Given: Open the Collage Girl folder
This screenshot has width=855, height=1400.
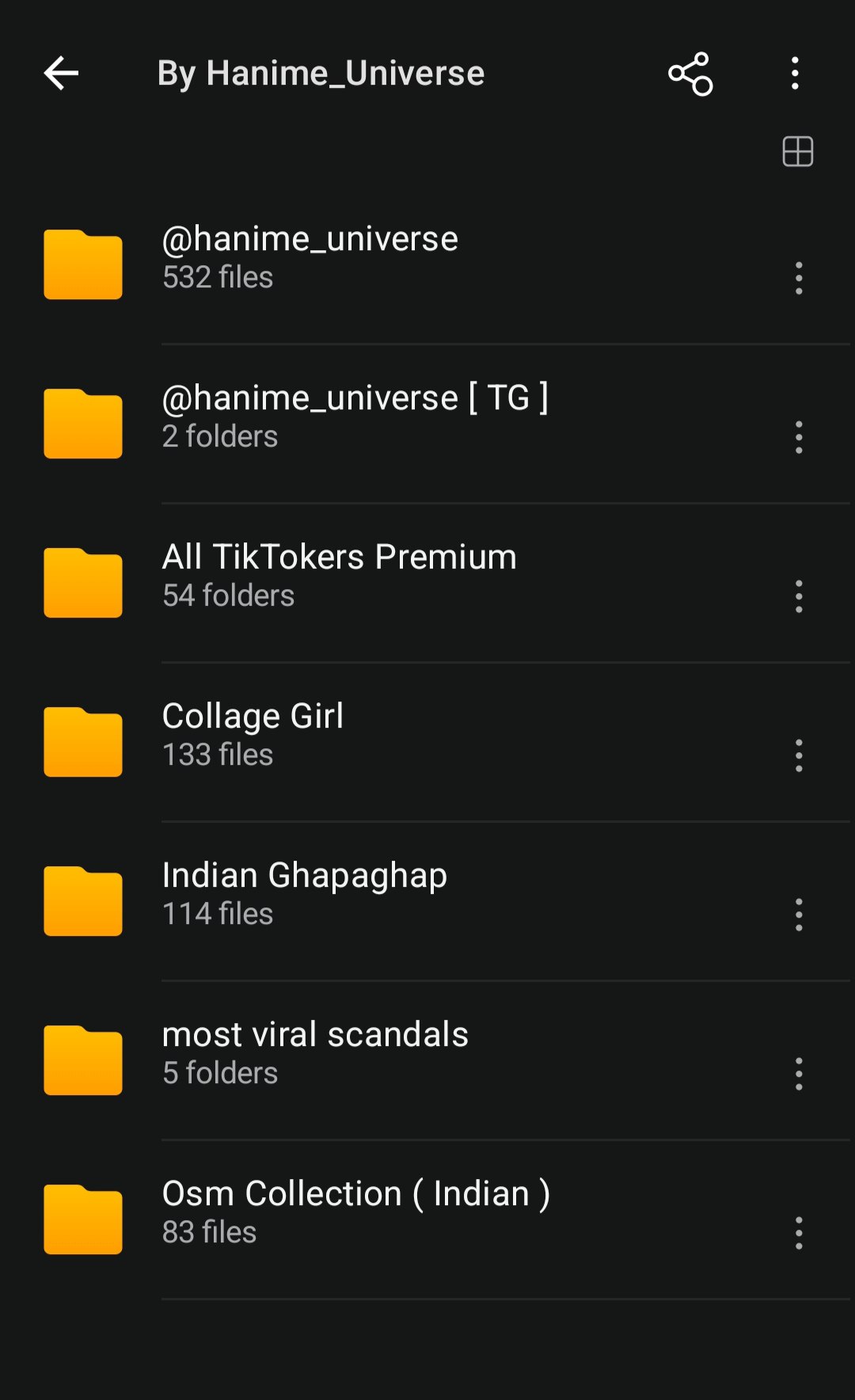Looking at the screenshot, I should coord(253,734).
